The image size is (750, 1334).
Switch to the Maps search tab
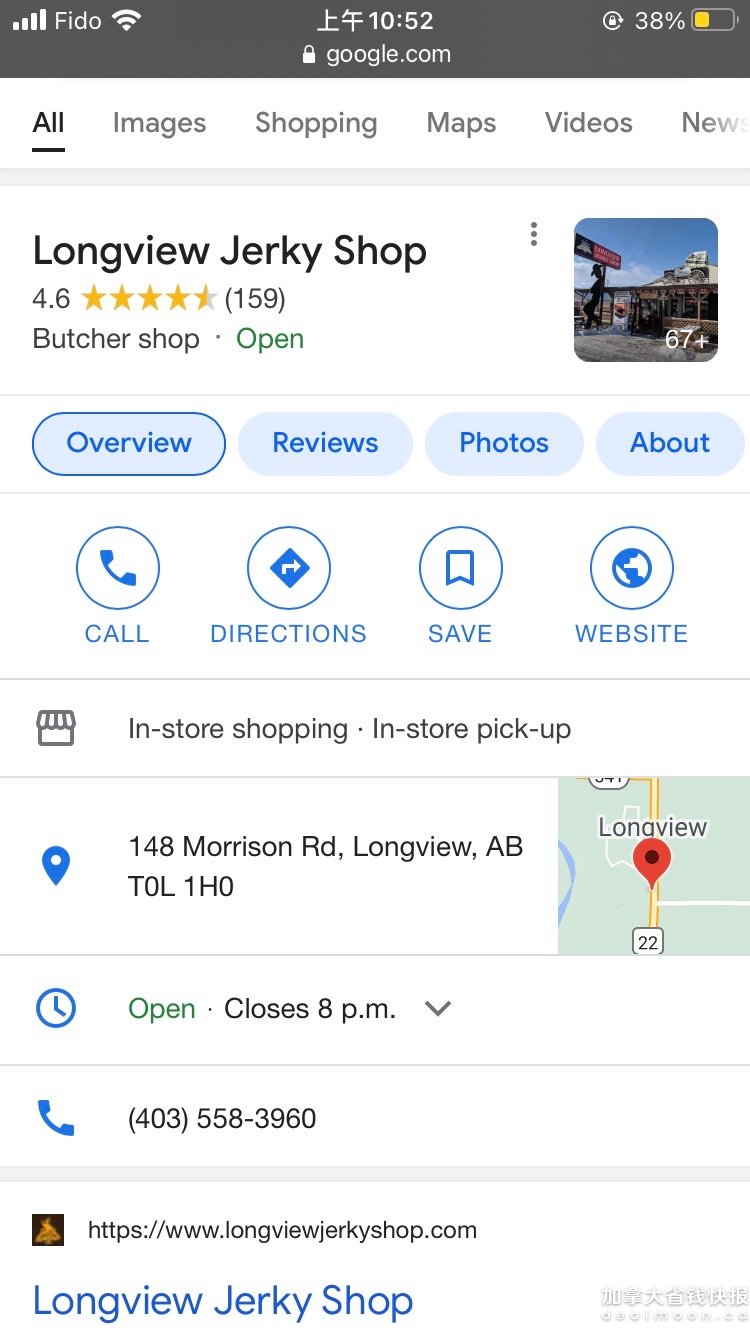(x=461, y=123)
